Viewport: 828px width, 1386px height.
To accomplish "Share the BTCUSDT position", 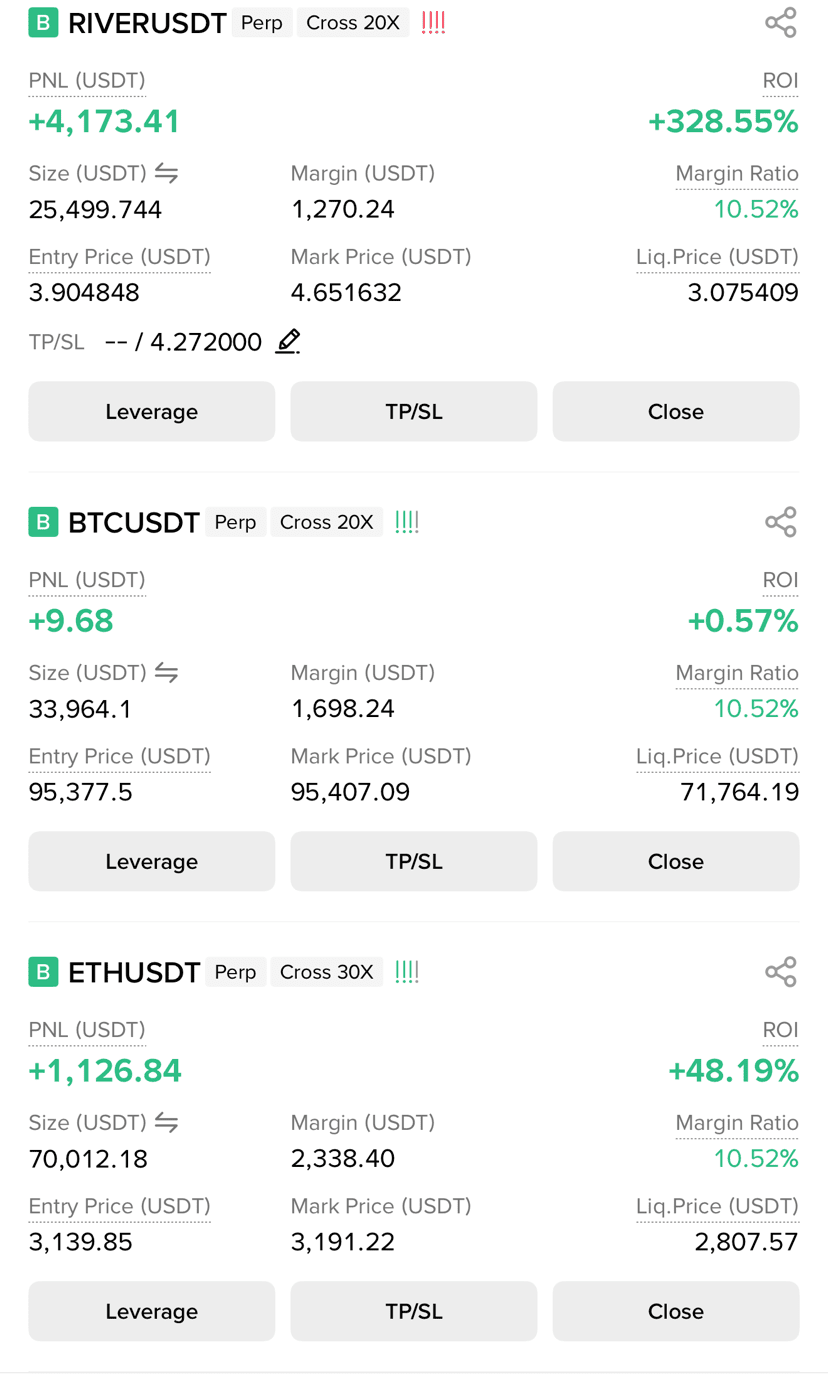I will 780,522.
